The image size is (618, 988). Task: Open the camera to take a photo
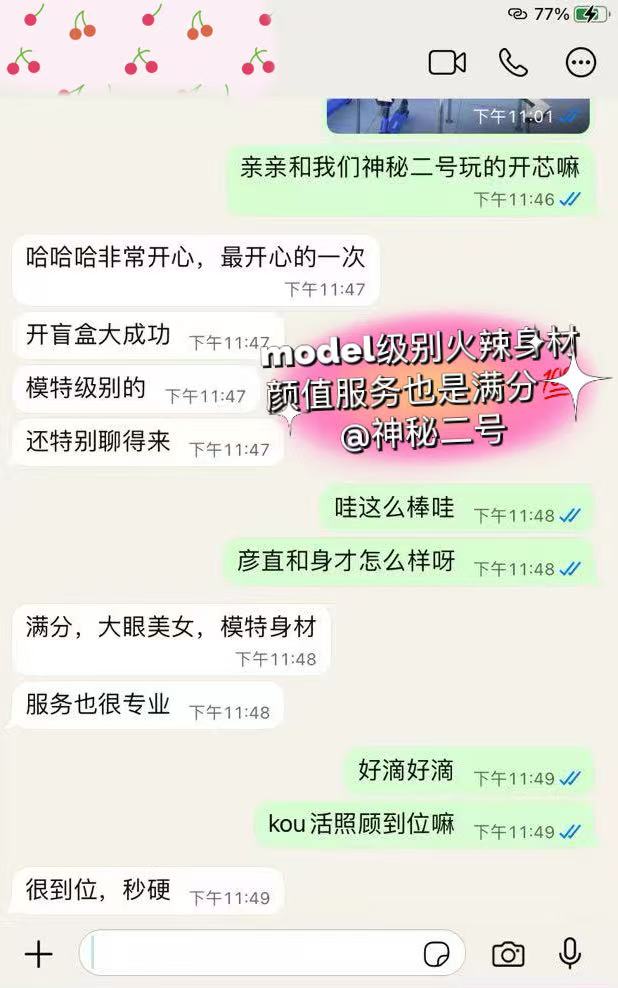tap(508, 954)
